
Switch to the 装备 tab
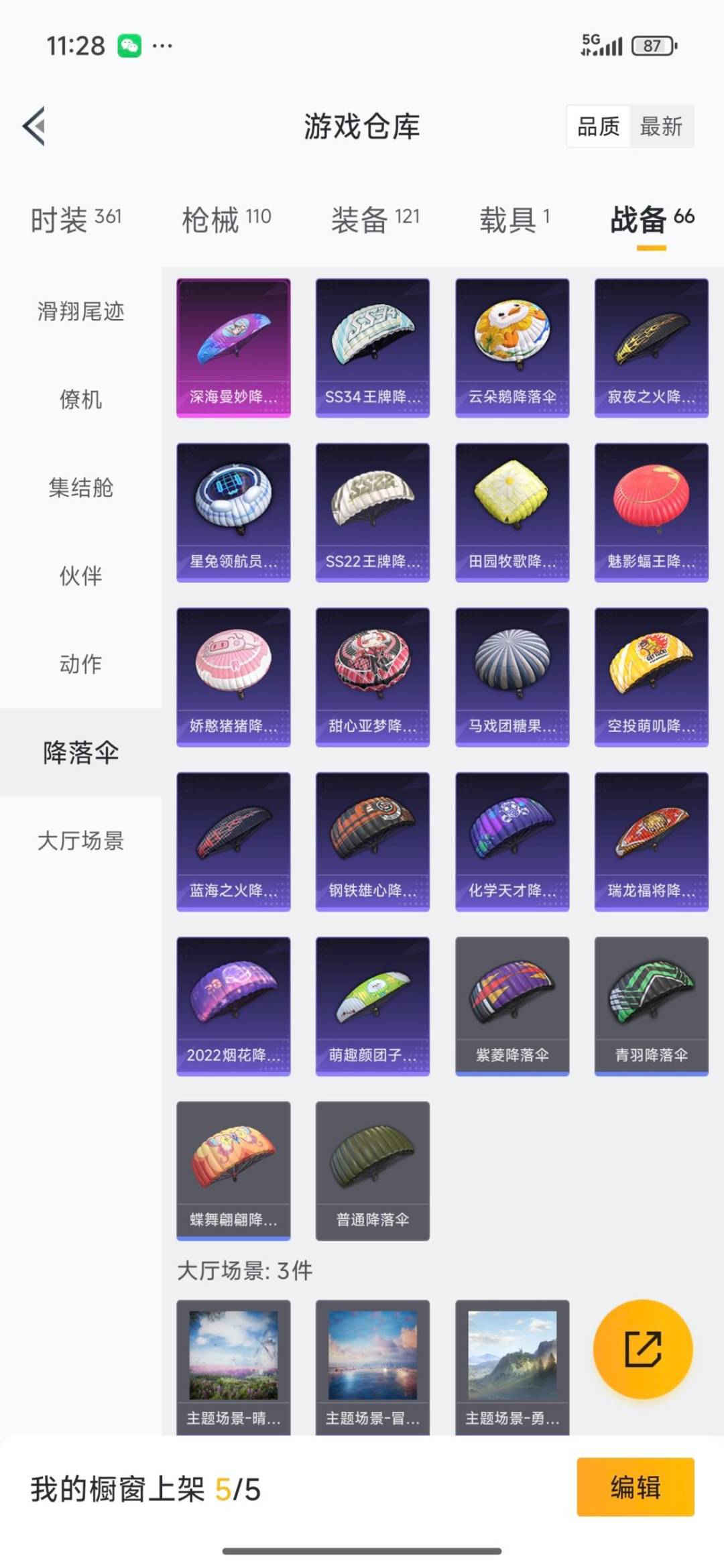pyautogui.click(x=375, y=219)
